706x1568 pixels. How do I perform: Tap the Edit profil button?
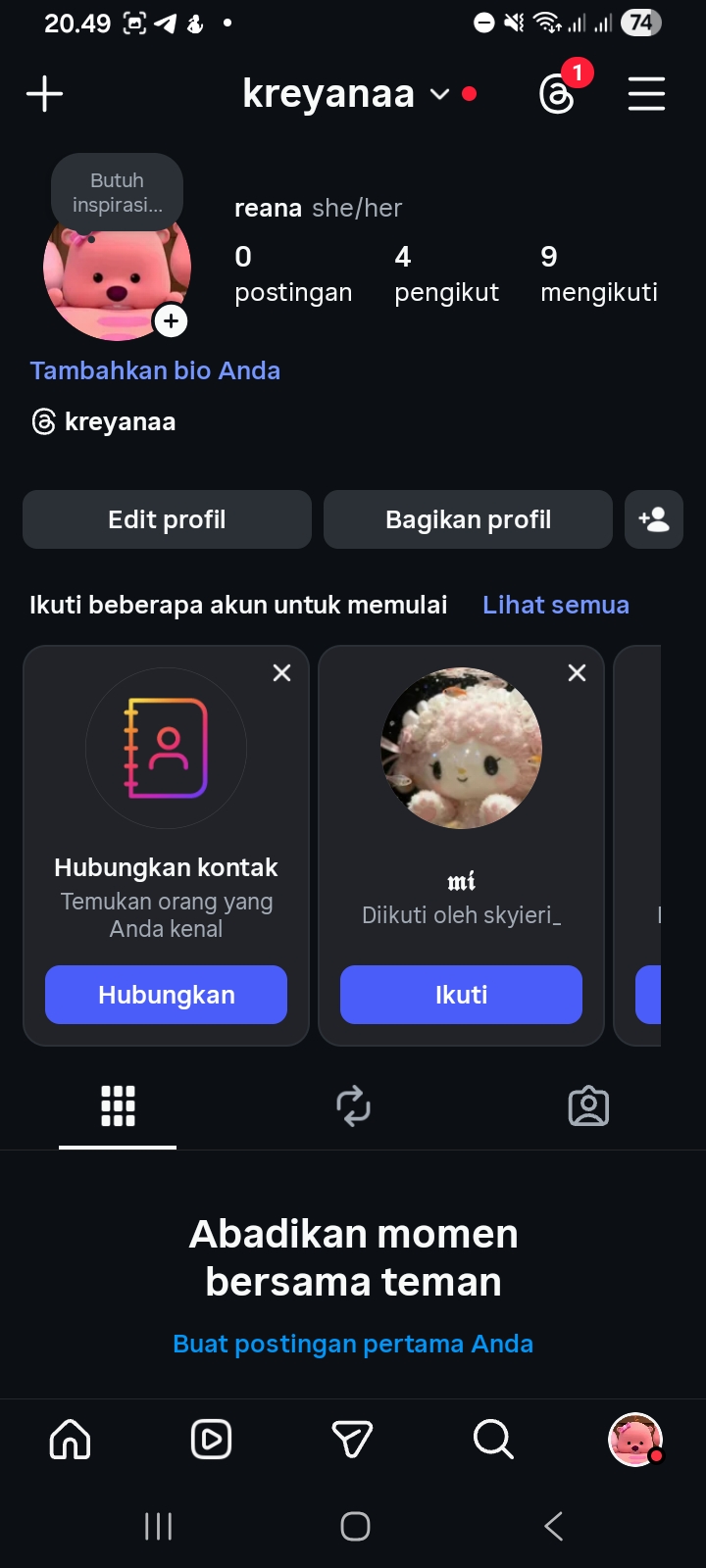[167, 519]
